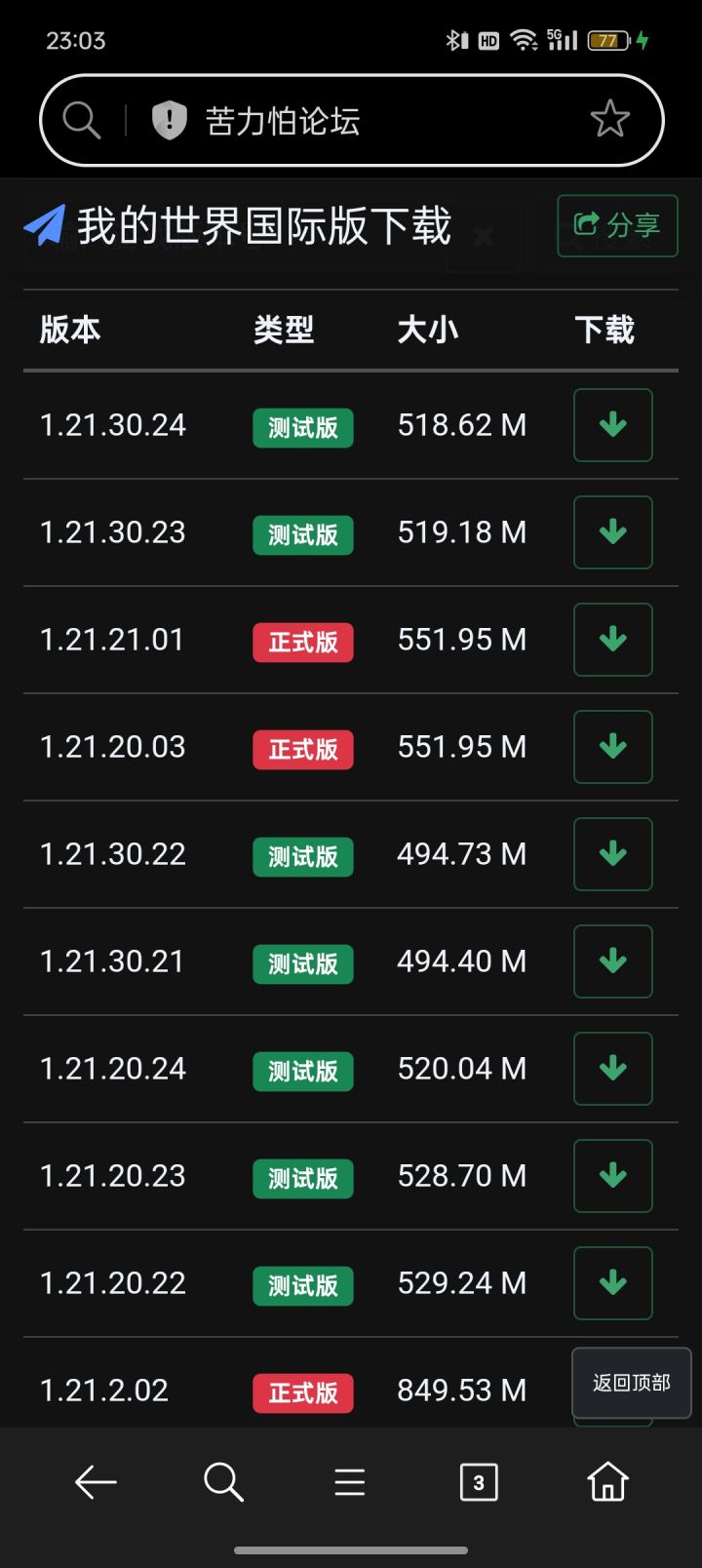Bookmark this page with the star icon
The width and height of the screenshot is (702, 1568).
click(x=610, y=120)
